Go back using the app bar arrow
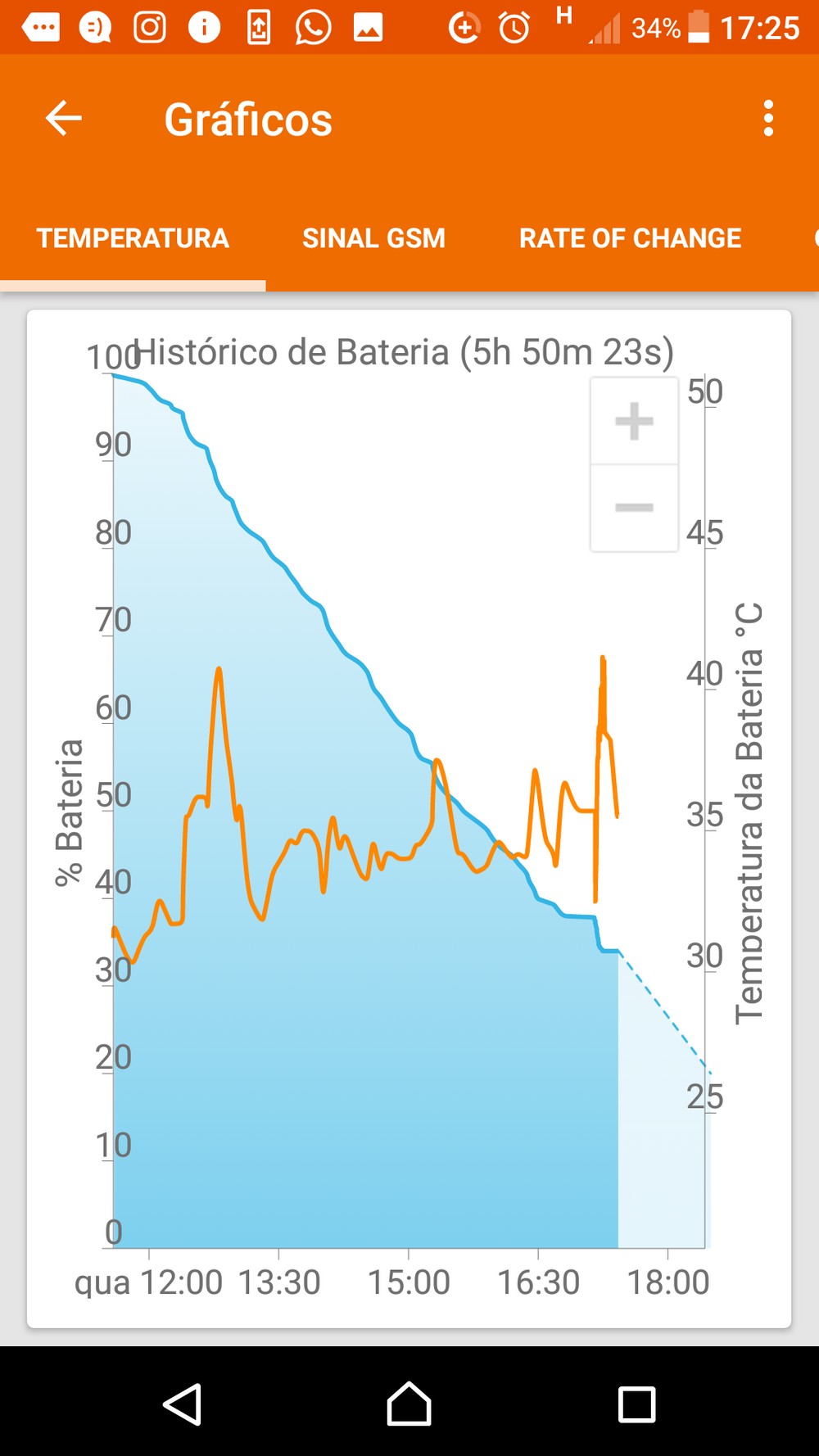The image size is (819, 1456). 63,119
